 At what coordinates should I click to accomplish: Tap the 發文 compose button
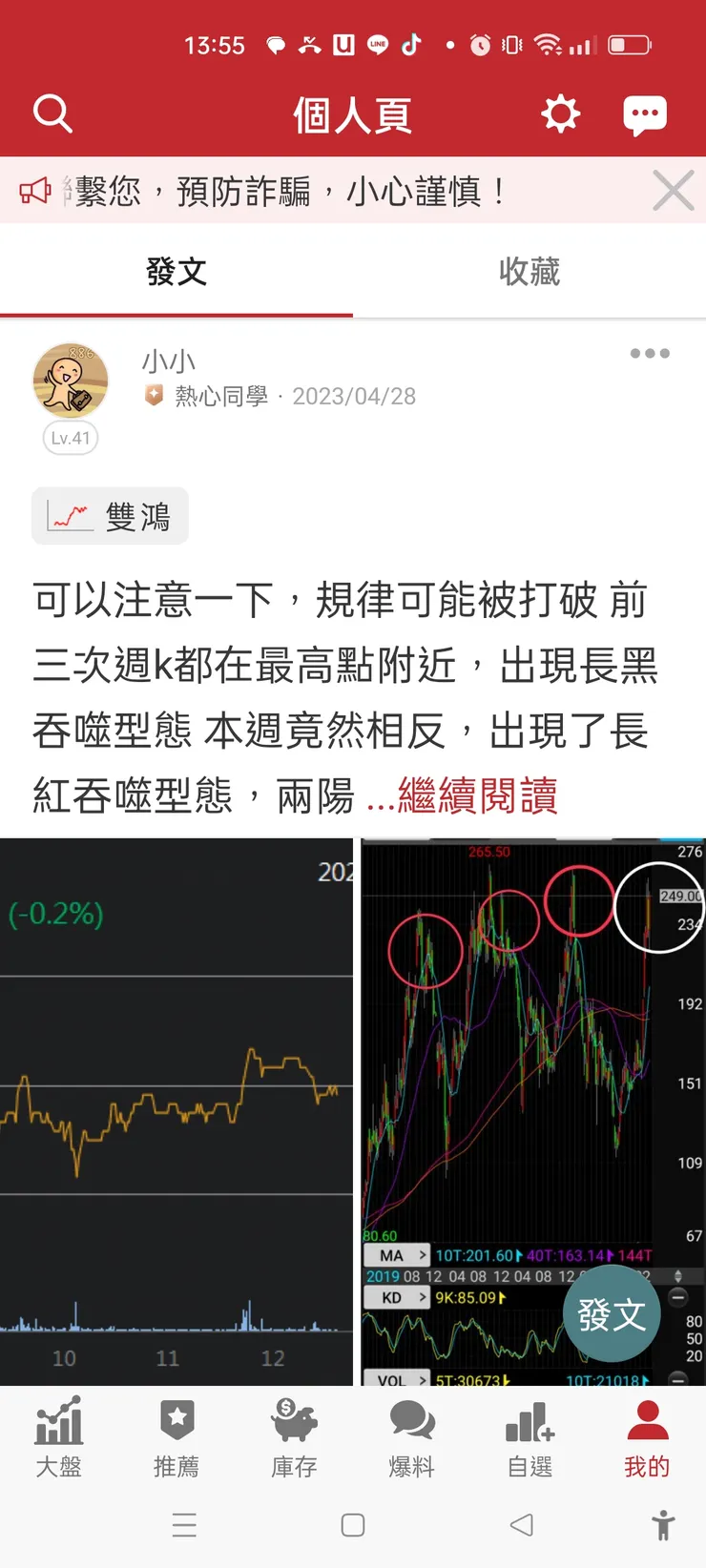click(x=611, y=1313)
